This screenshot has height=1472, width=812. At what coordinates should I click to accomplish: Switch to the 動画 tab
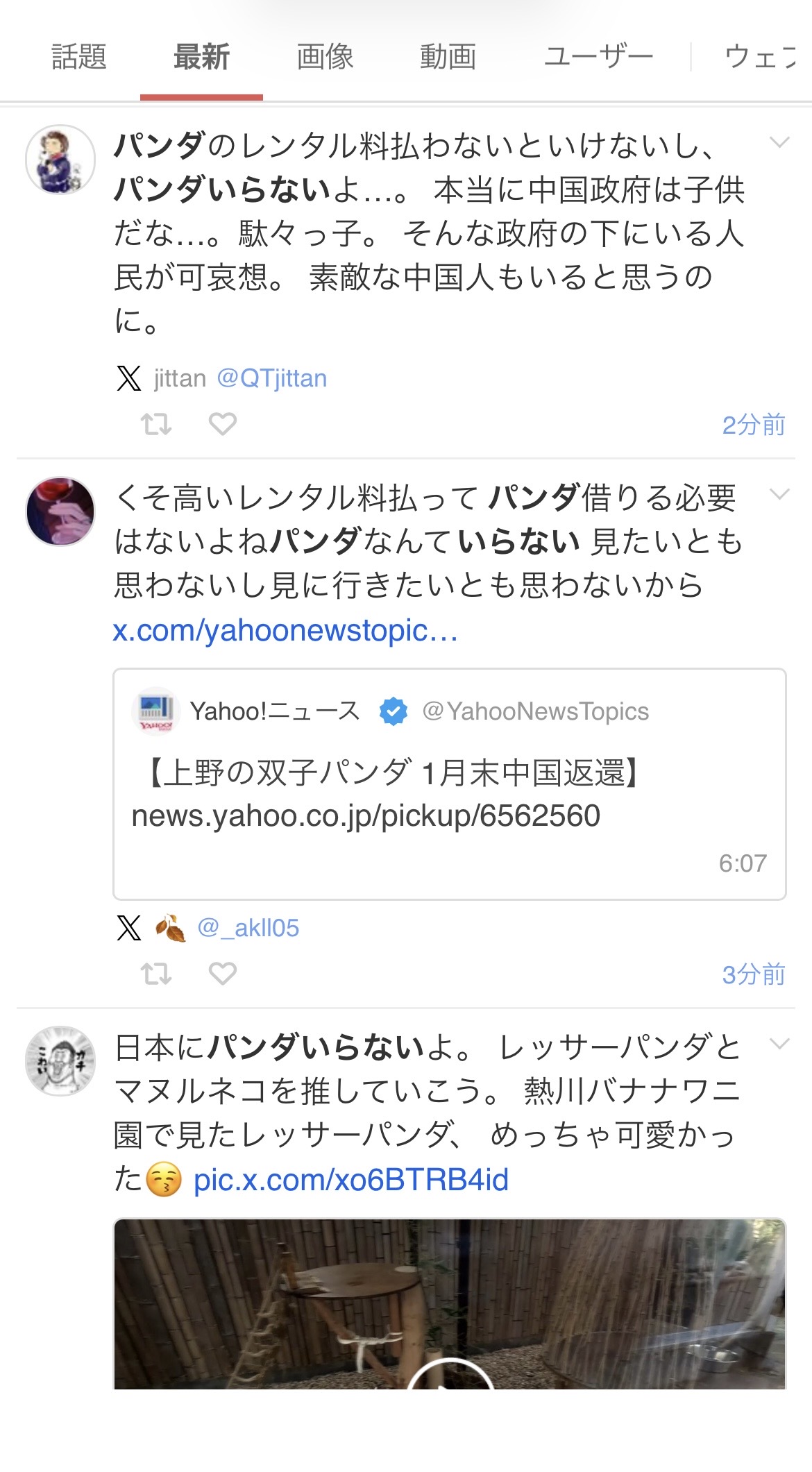pyautogui.click(x=448, y=57)
